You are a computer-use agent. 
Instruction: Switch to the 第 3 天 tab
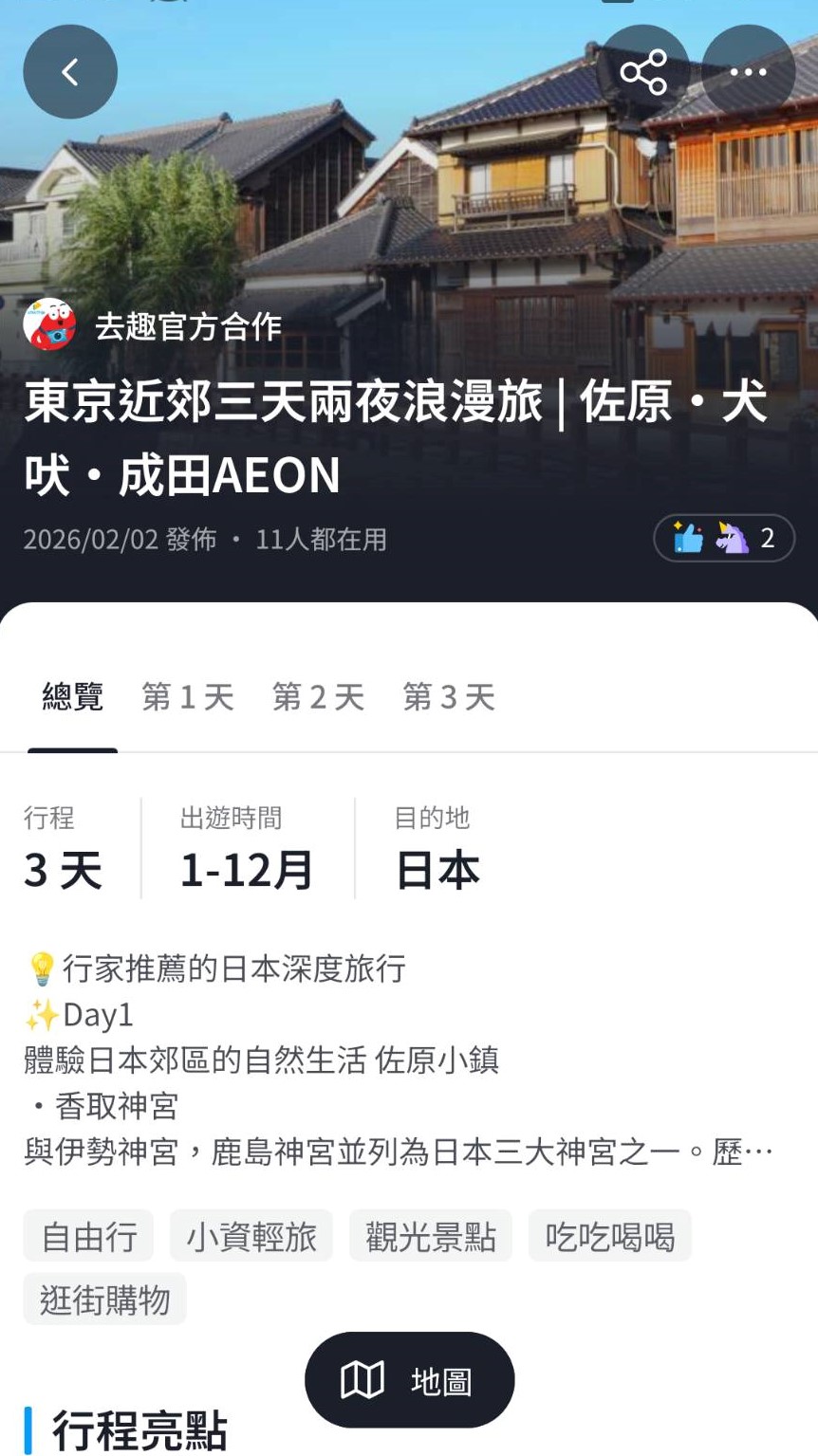449,697
